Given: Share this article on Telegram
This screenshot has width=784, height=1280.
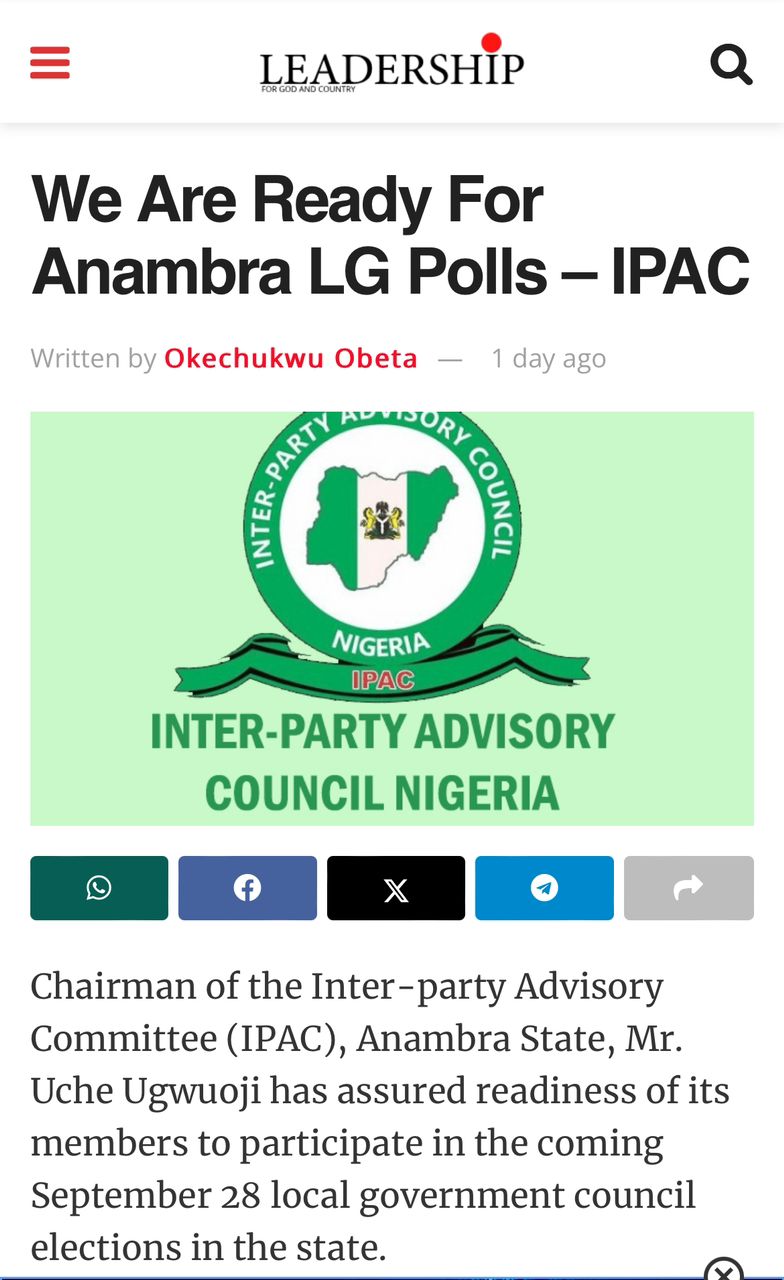Looking at the screenshot, I should [x=544, y=888].
